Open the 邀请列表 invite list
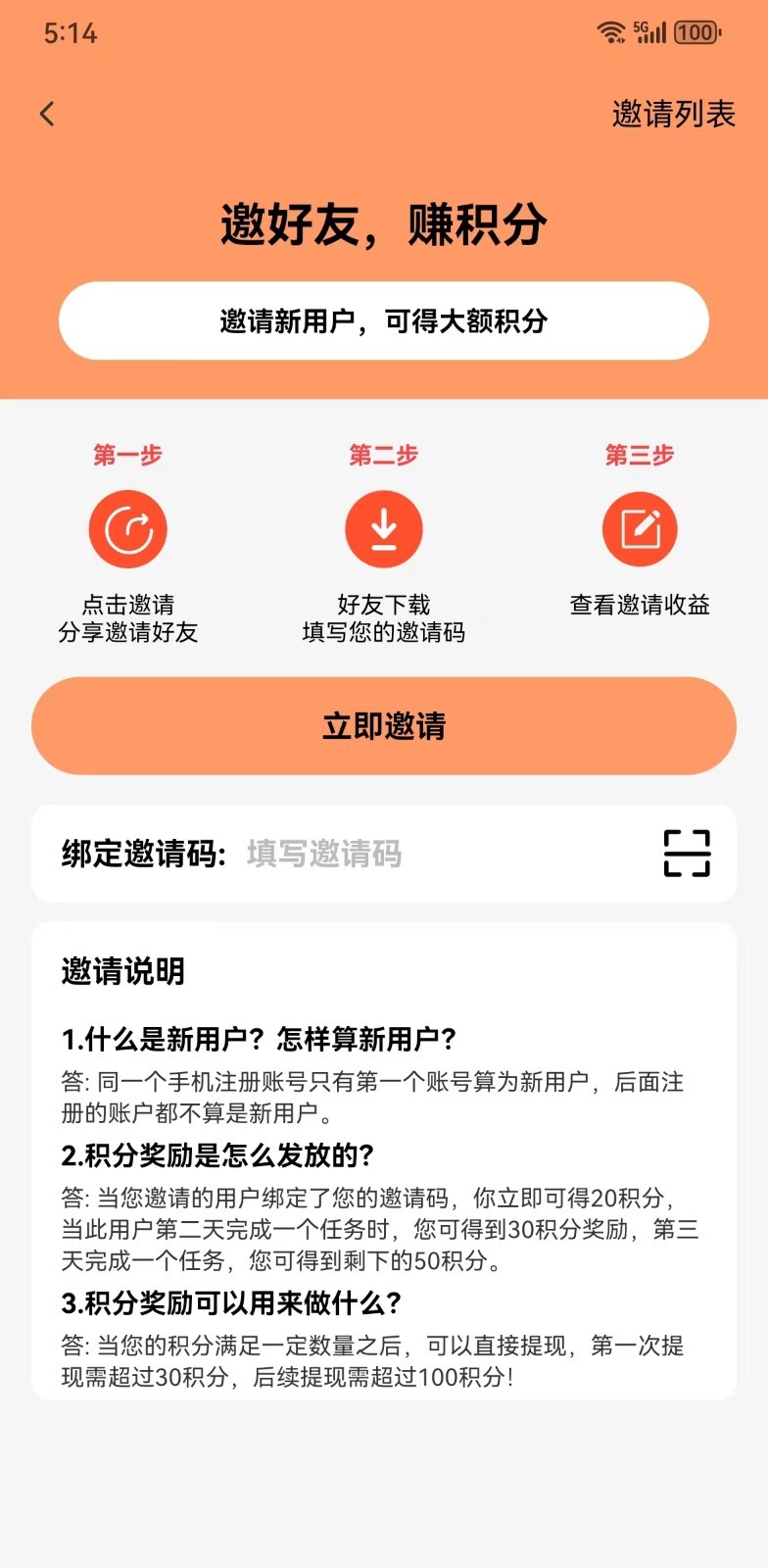Viewport: 768px width, 1568px height. coord(673,114)
